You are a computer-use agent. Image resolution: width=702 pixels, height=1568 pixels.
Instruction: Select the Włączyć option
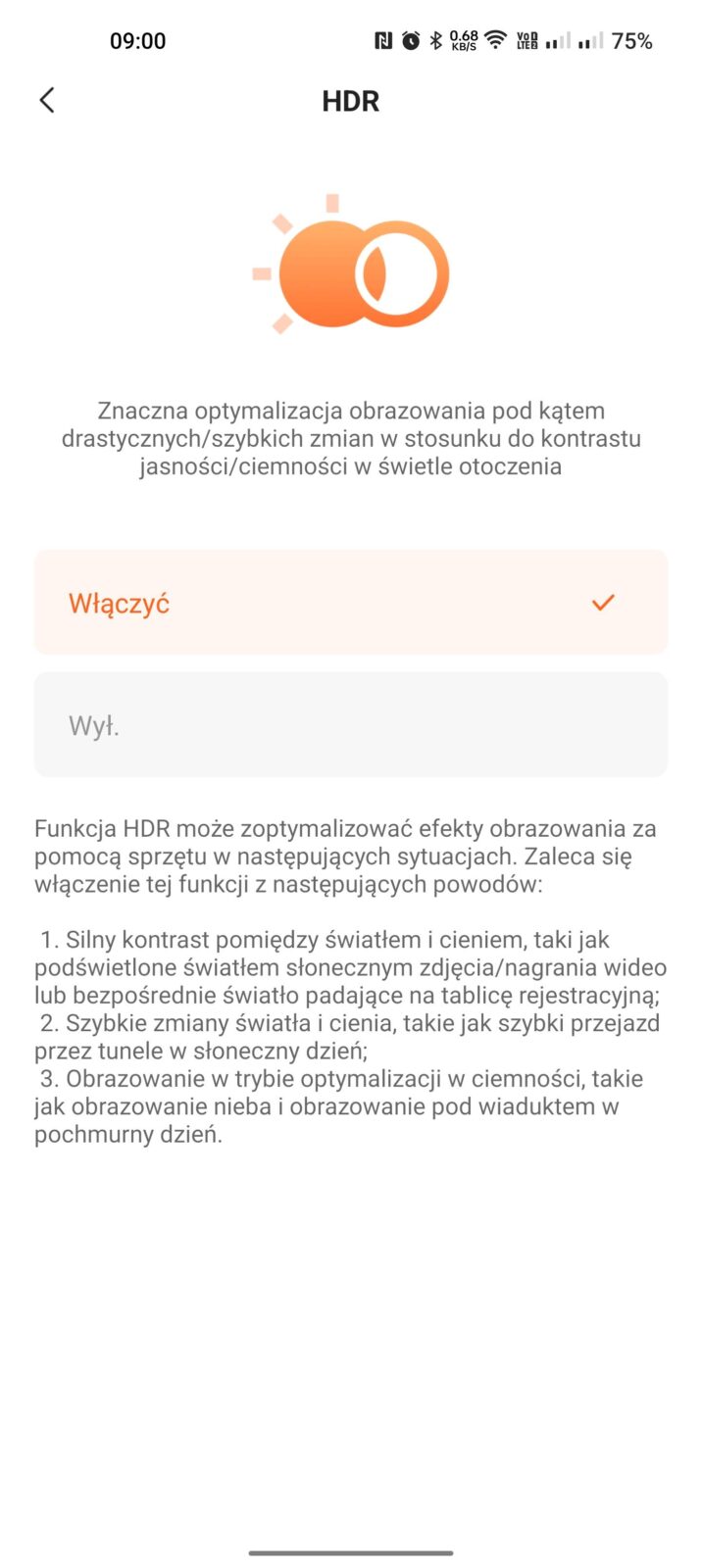tap(350, 603)
